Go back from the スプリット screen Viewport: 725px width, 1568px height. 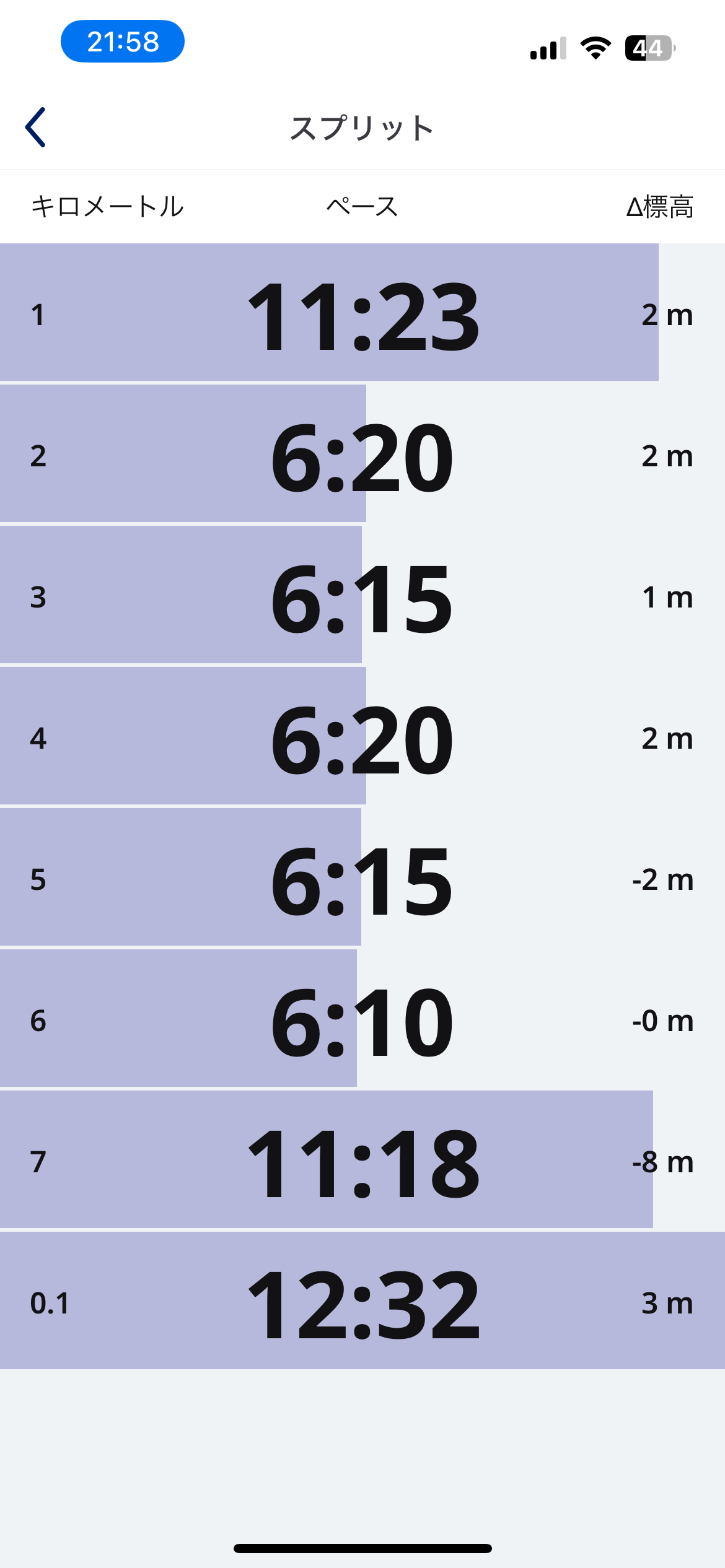(x=35, y=128)
